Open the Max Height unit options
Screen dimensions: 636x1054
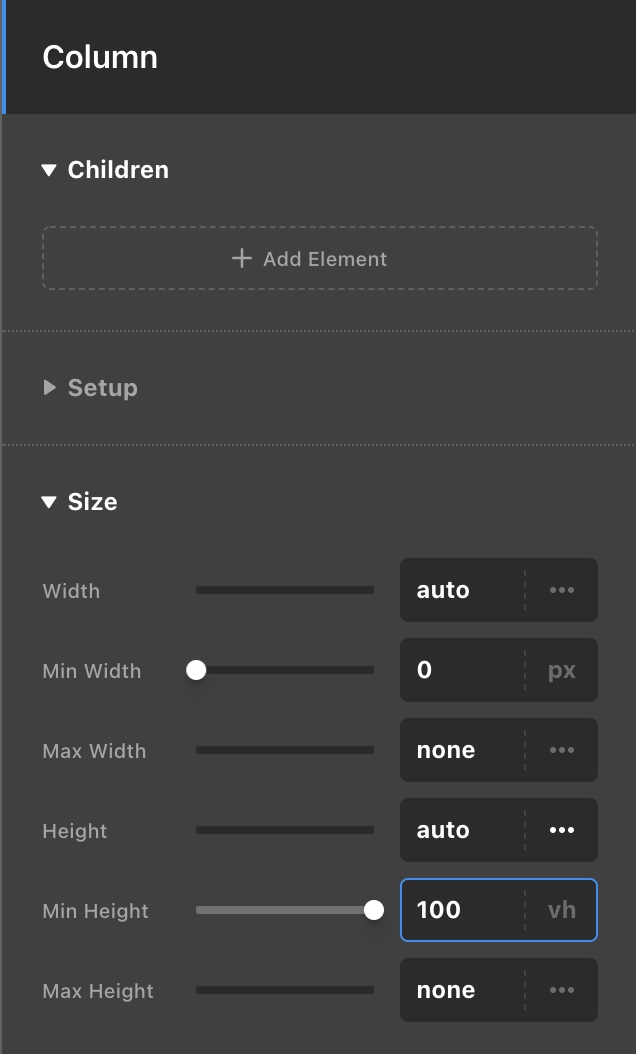coord(561,990)
